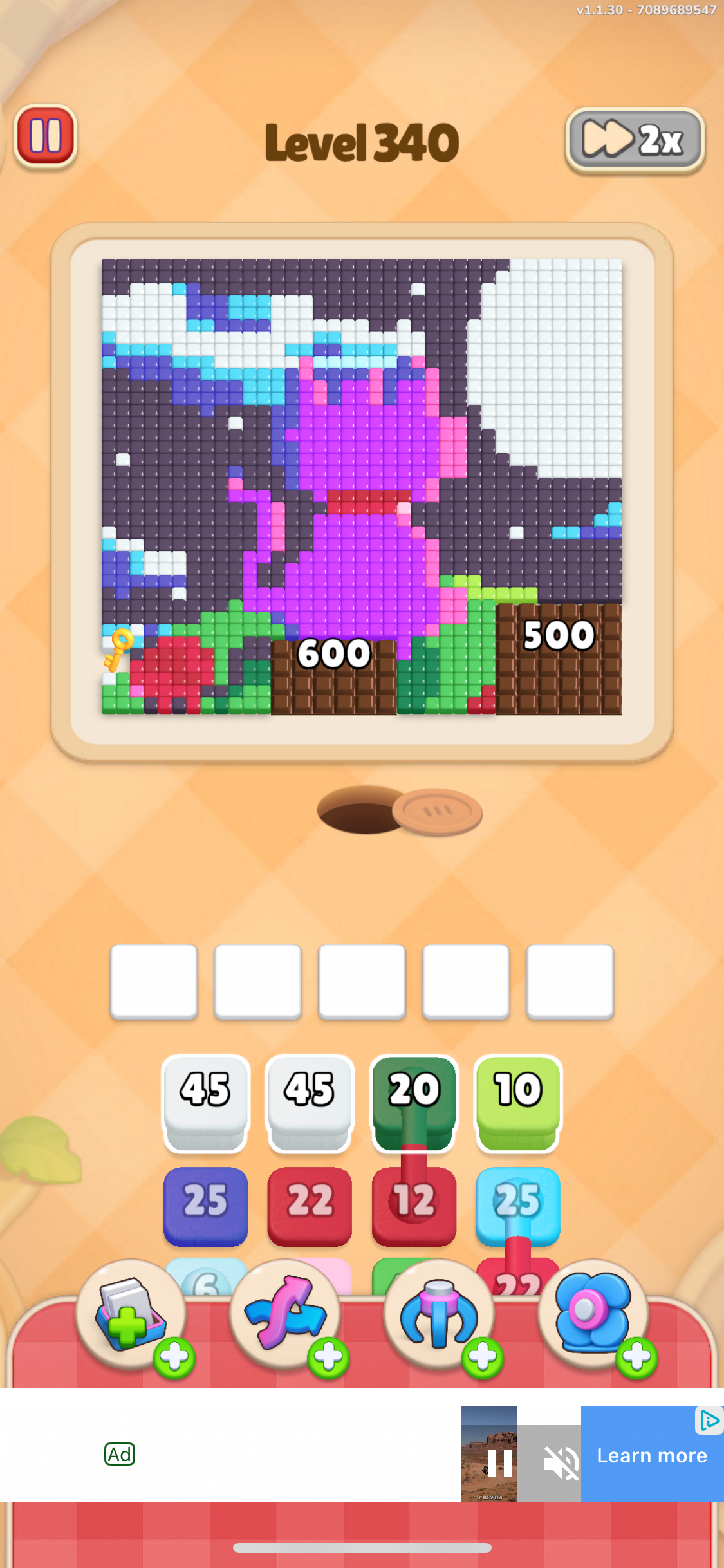Use the shuffle arrows booster

coord(286,1314)
